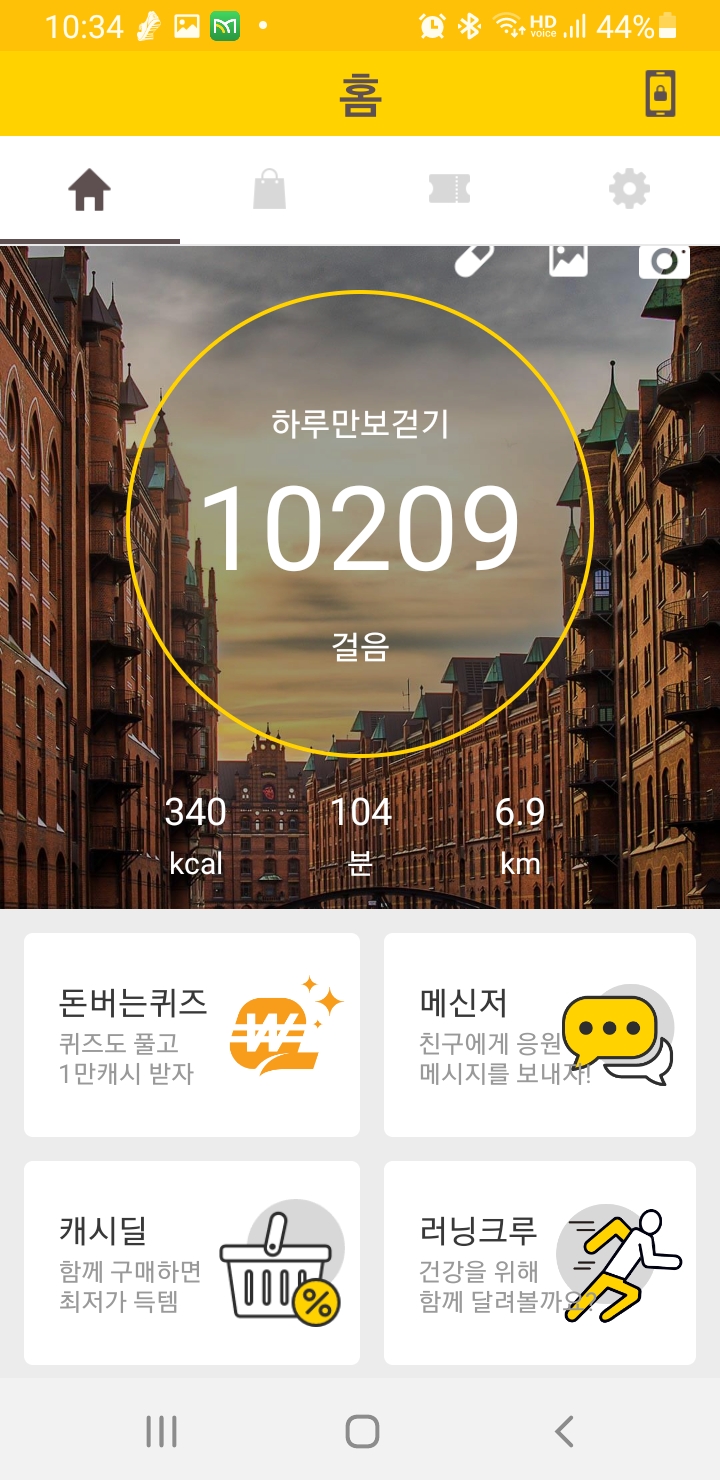The image size is (720, 1480).
Task: Switch to the home tab
Action: [90, 190]
